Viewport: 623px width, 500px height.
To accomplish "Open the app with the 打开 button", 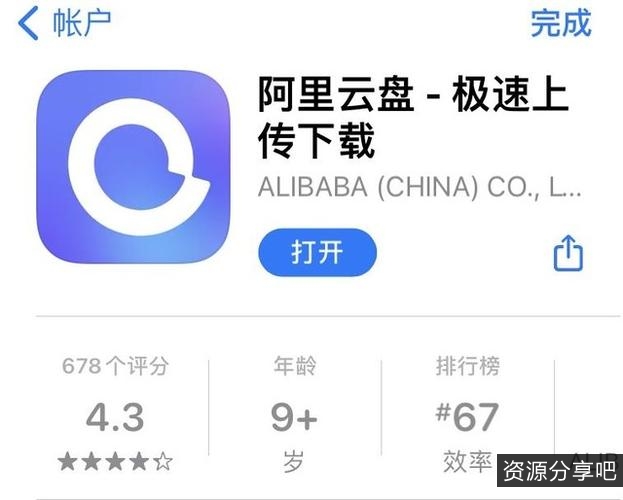I will 317,252.
